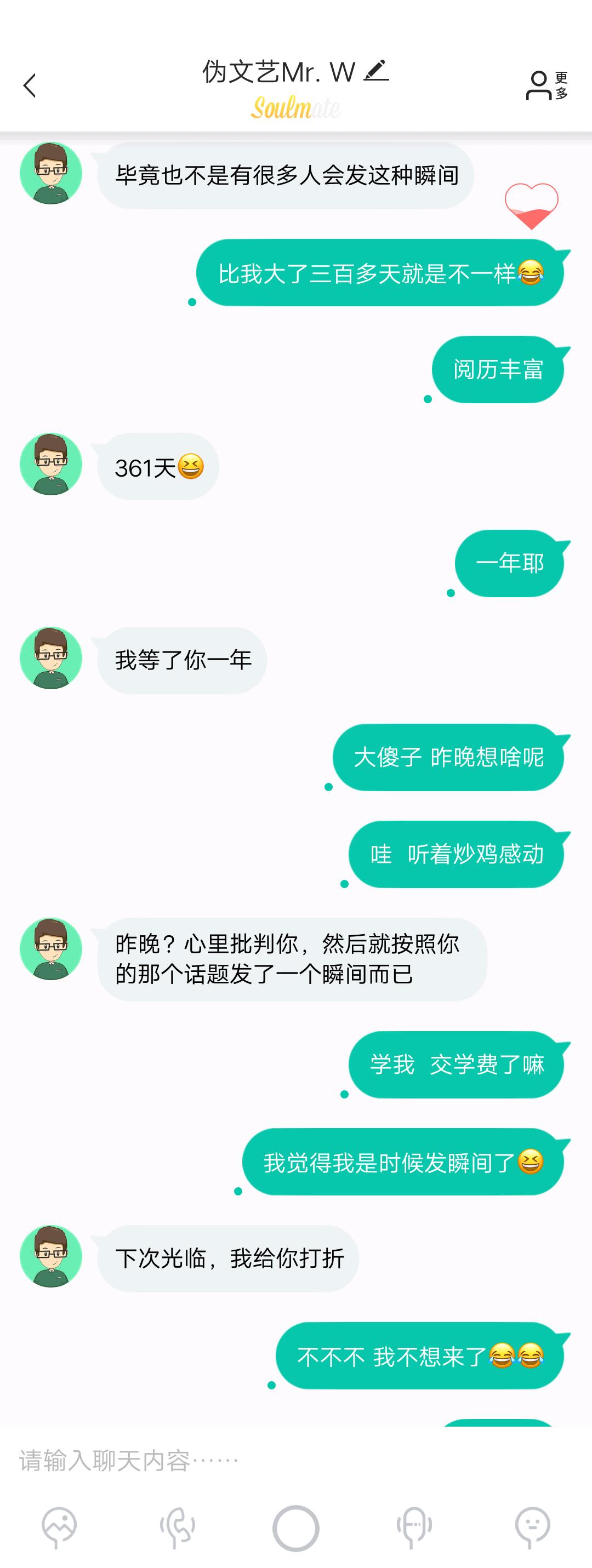Go back from the chat
The image size is (592, 1568).
point(30,85)
